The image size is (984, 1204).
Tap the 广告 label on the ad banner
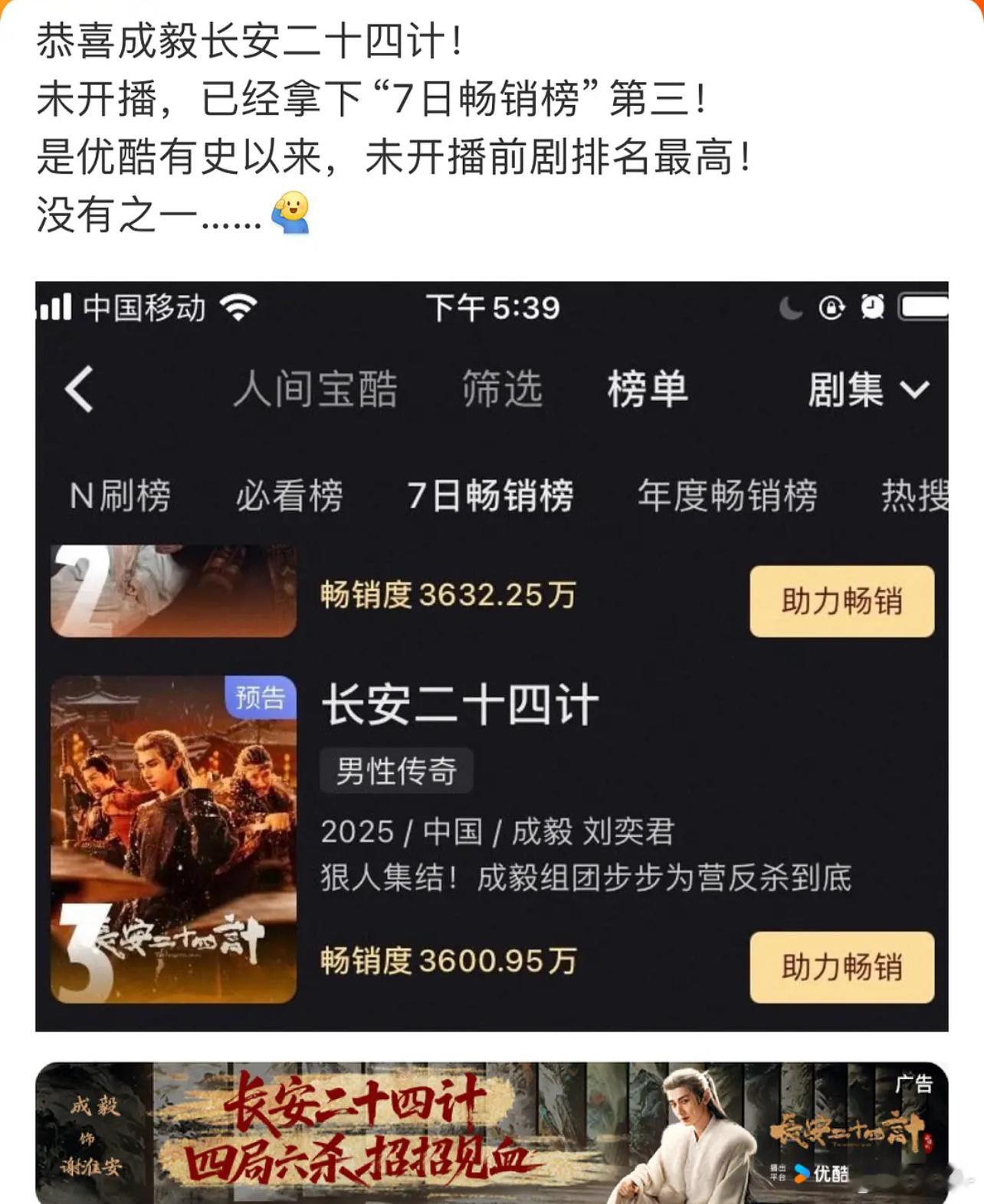tap(914, 1082)
